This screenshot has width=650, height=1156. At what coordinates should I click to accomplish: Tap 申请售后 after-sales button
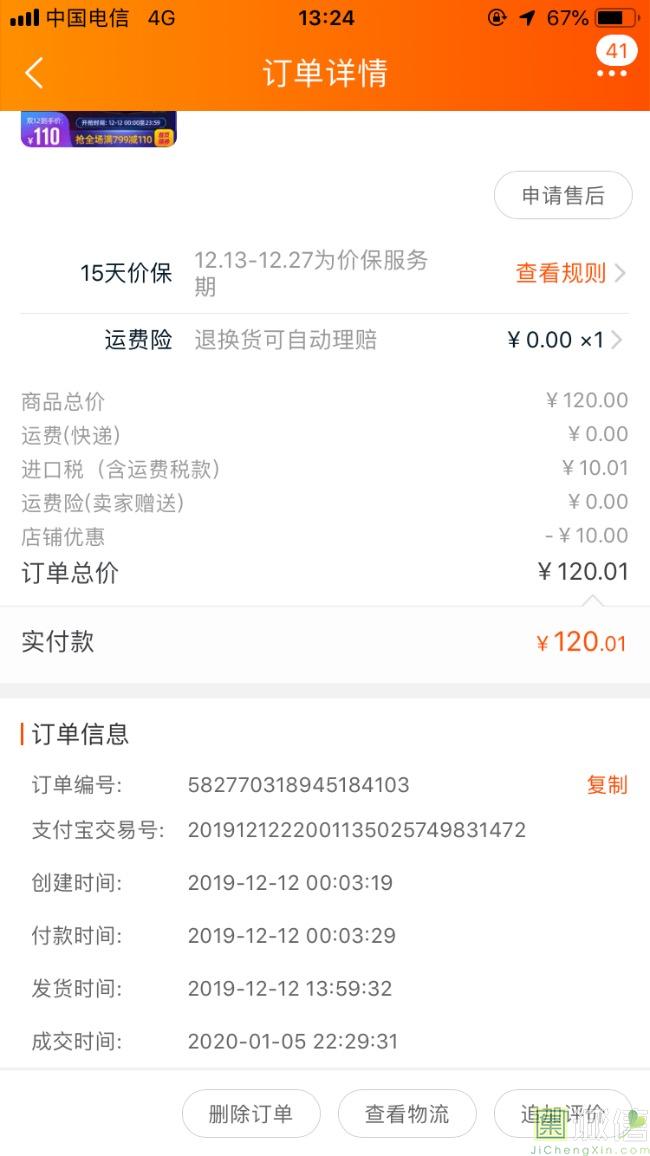pyautogui.click(x=563, y=196)
